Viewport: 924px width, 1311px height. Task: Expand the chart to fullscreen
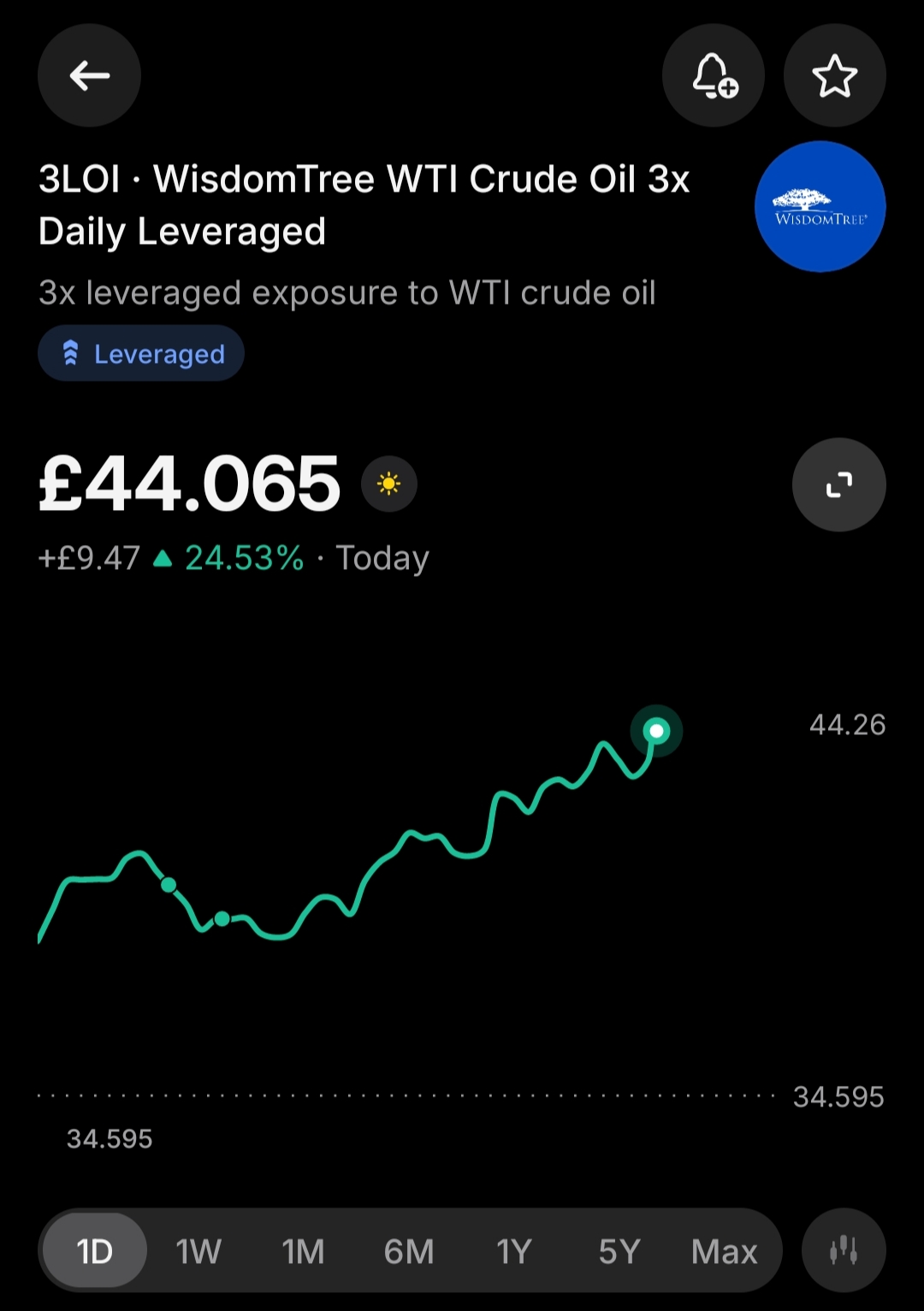click(838, 484)
